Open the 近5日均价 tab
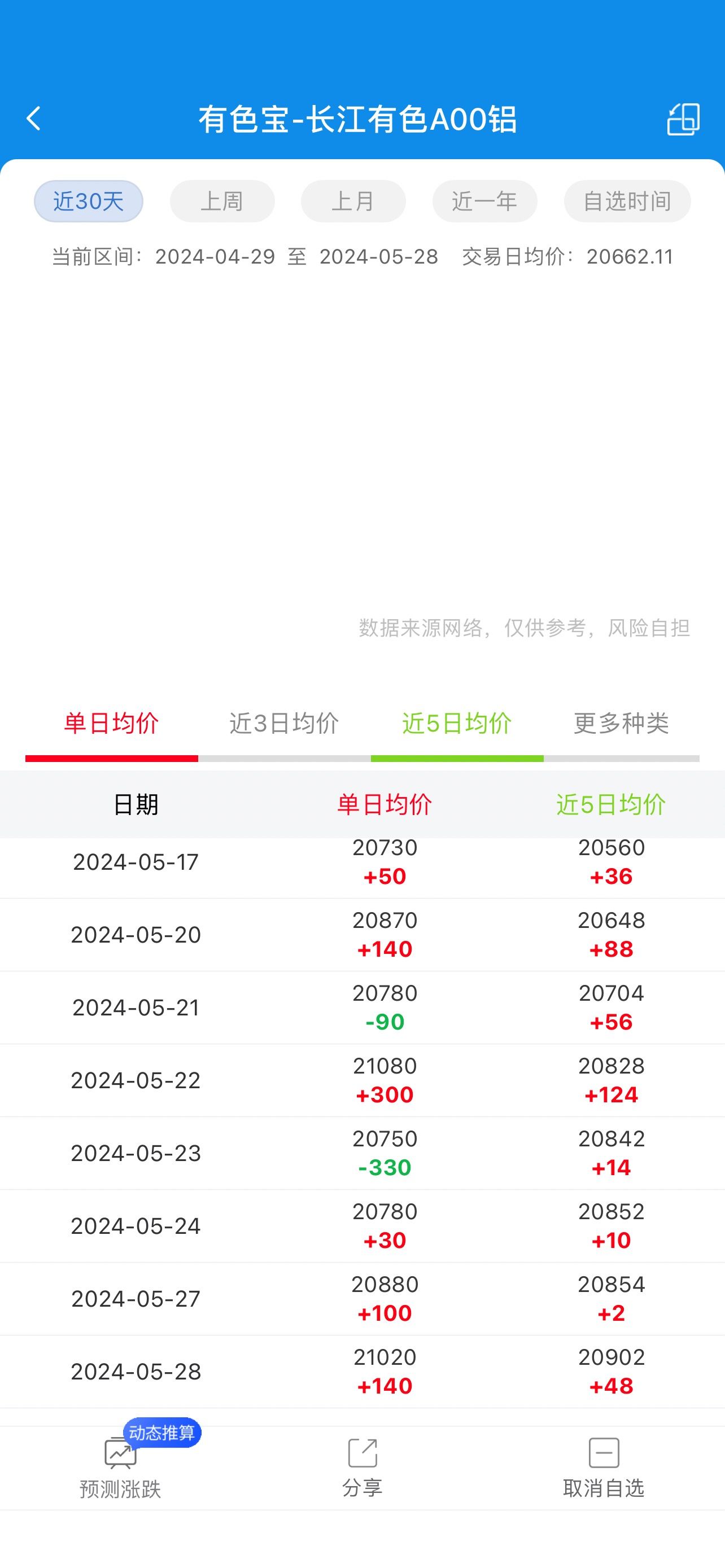 457,724
